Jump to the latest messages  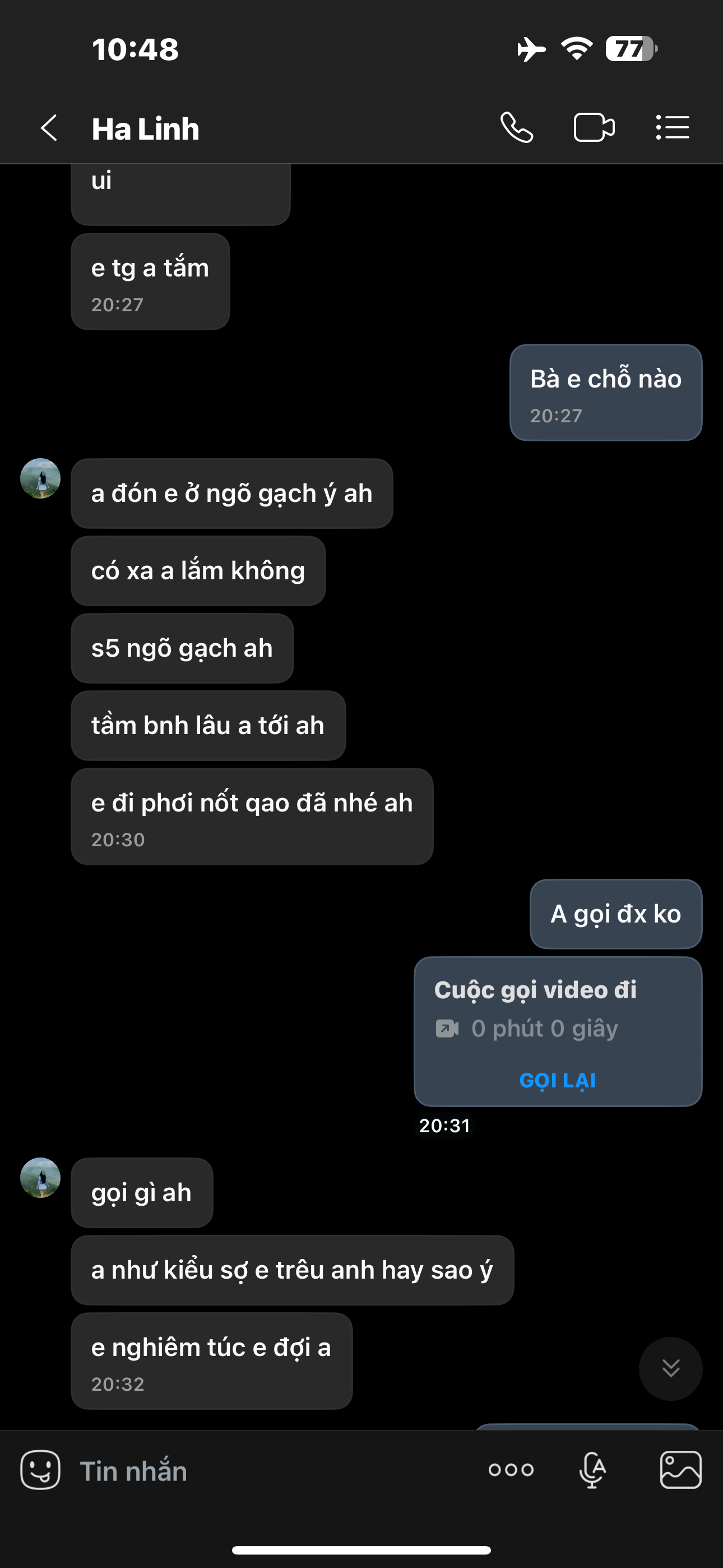[x=671, y=1368]
